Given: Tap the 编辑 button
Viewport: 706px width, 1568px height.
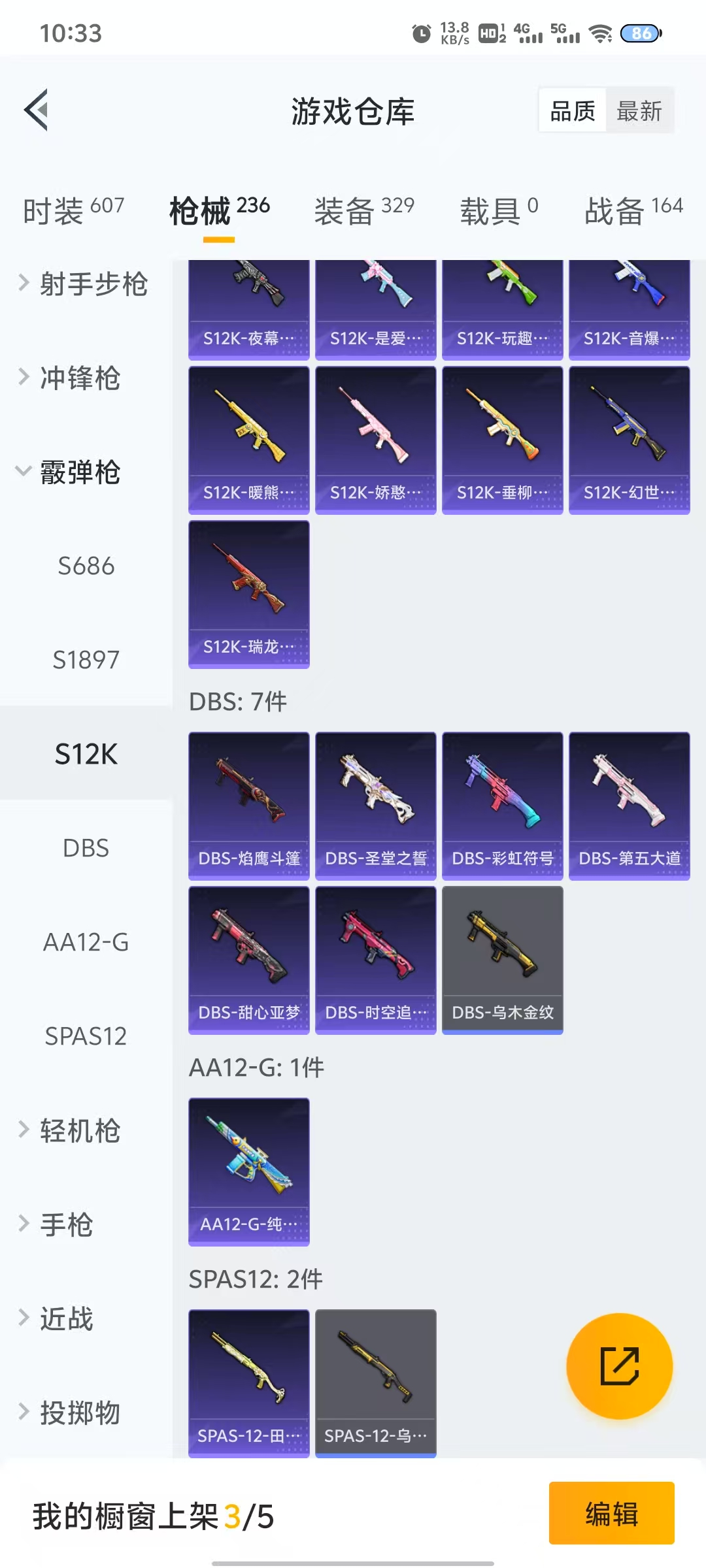Looking at the screenshot, I should click(x=611, y=1513).
